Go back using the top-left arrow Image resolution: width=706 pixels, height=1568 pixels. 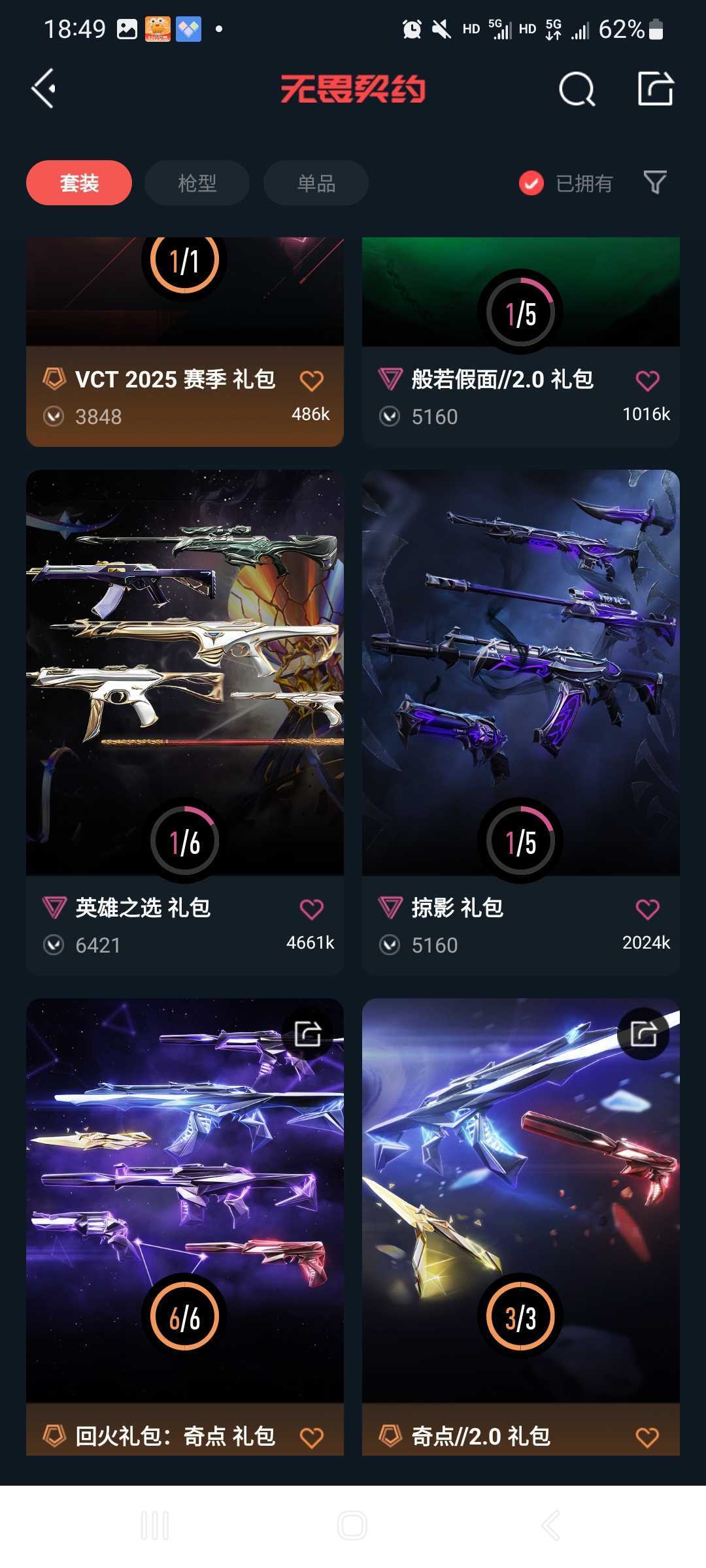pos(43,88)
